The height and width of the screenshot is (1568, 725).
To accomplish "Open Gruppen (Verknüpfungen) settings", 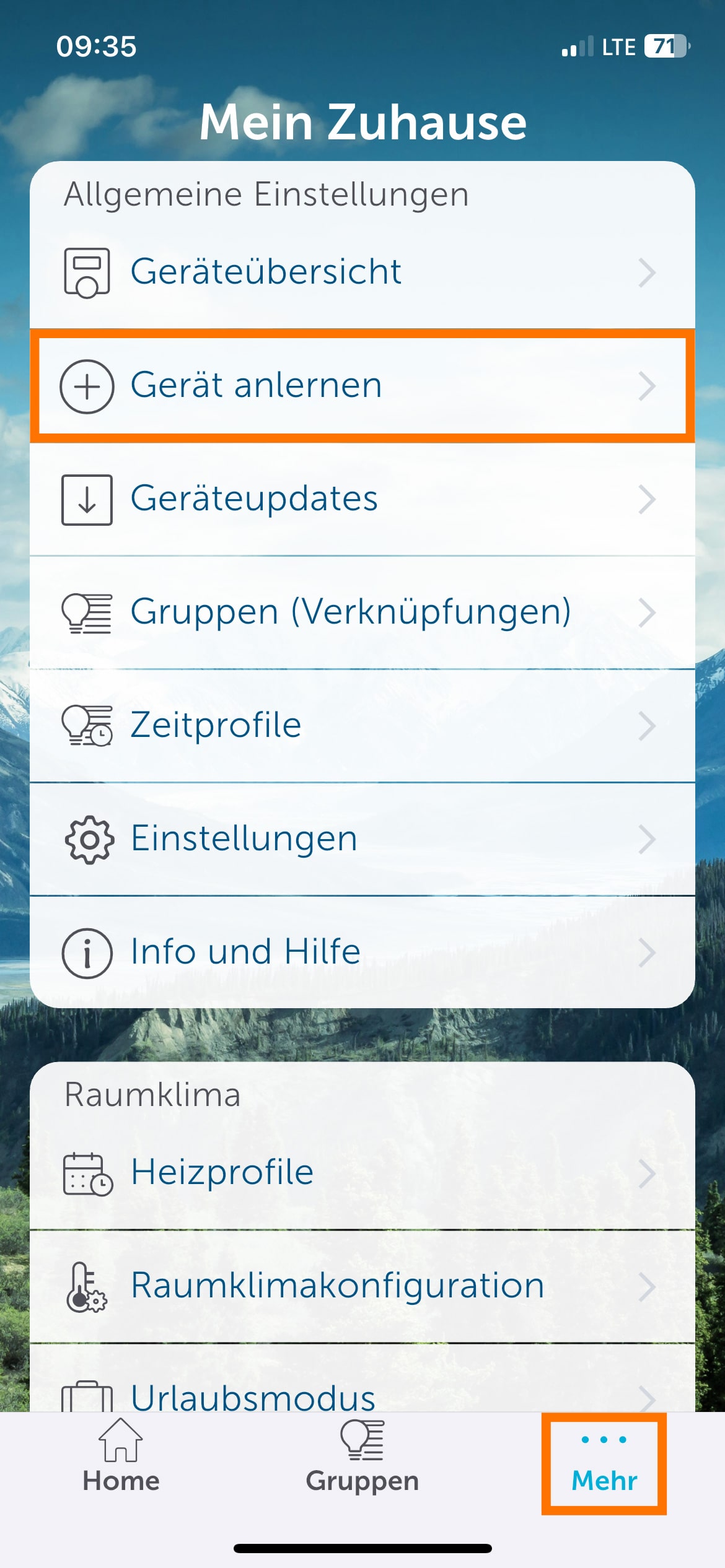I will [x=362, y=612].
